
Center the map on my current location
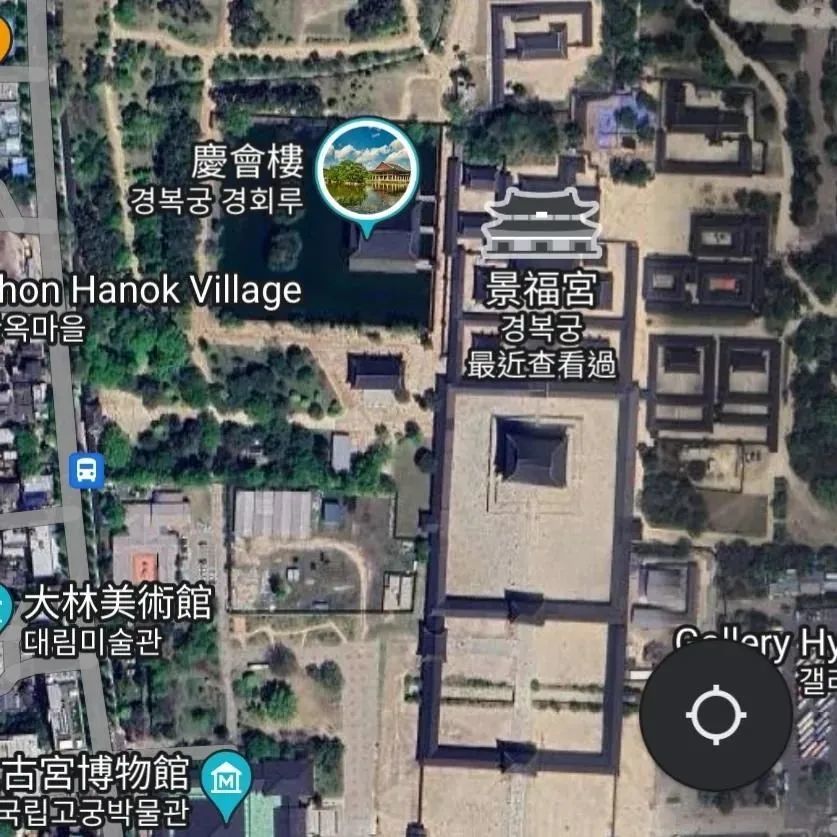point(716,715)
